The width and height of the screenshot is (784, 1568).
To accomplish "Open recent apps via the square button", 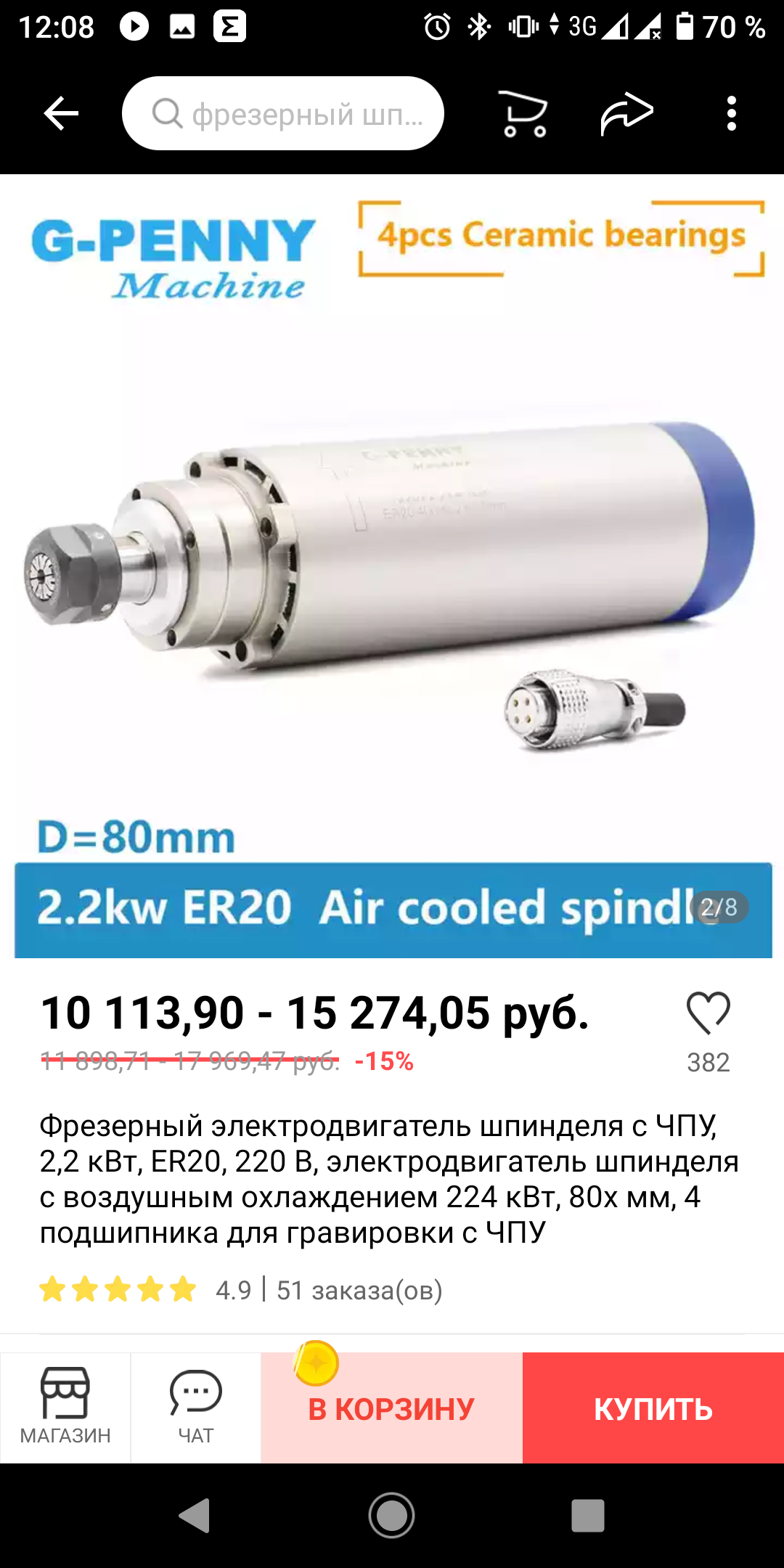I will pos(587,1516).
